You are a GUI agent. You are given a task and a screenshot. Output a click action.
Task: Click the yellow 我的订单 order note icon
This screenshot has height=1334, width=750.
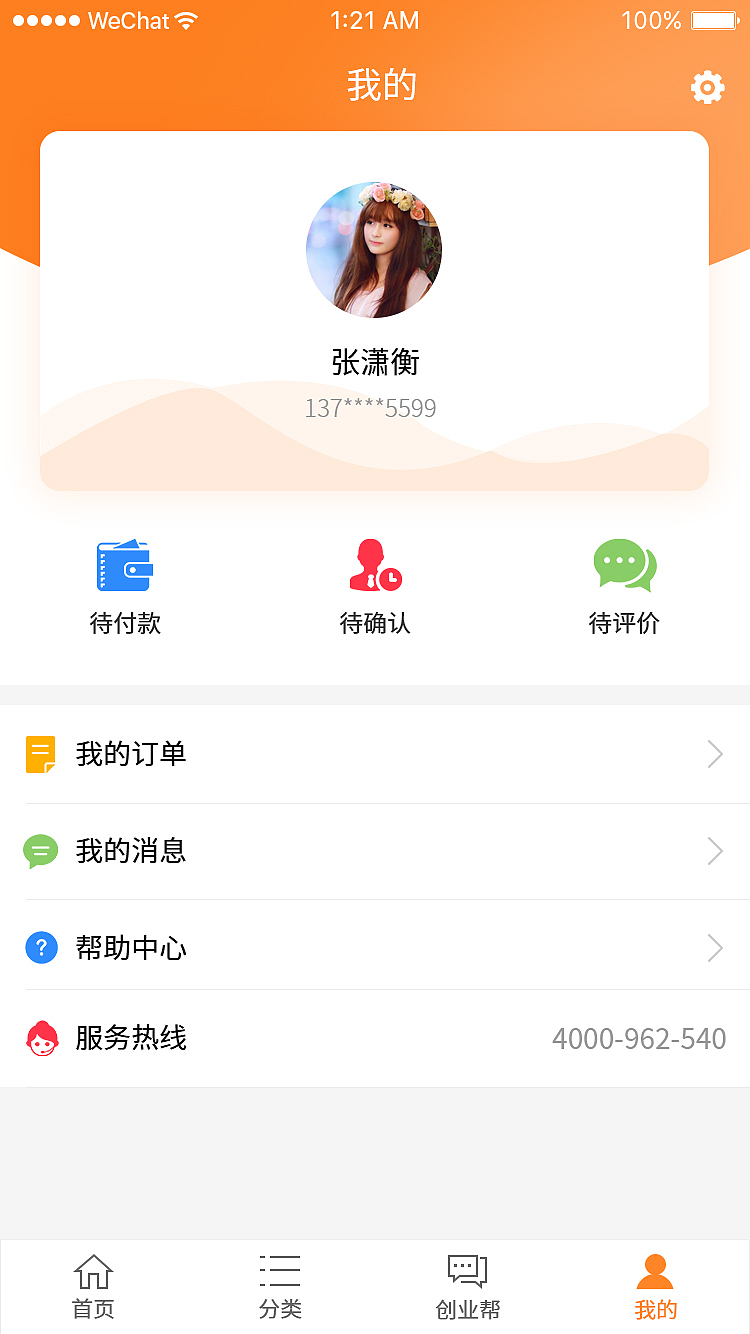coord(41,754)
